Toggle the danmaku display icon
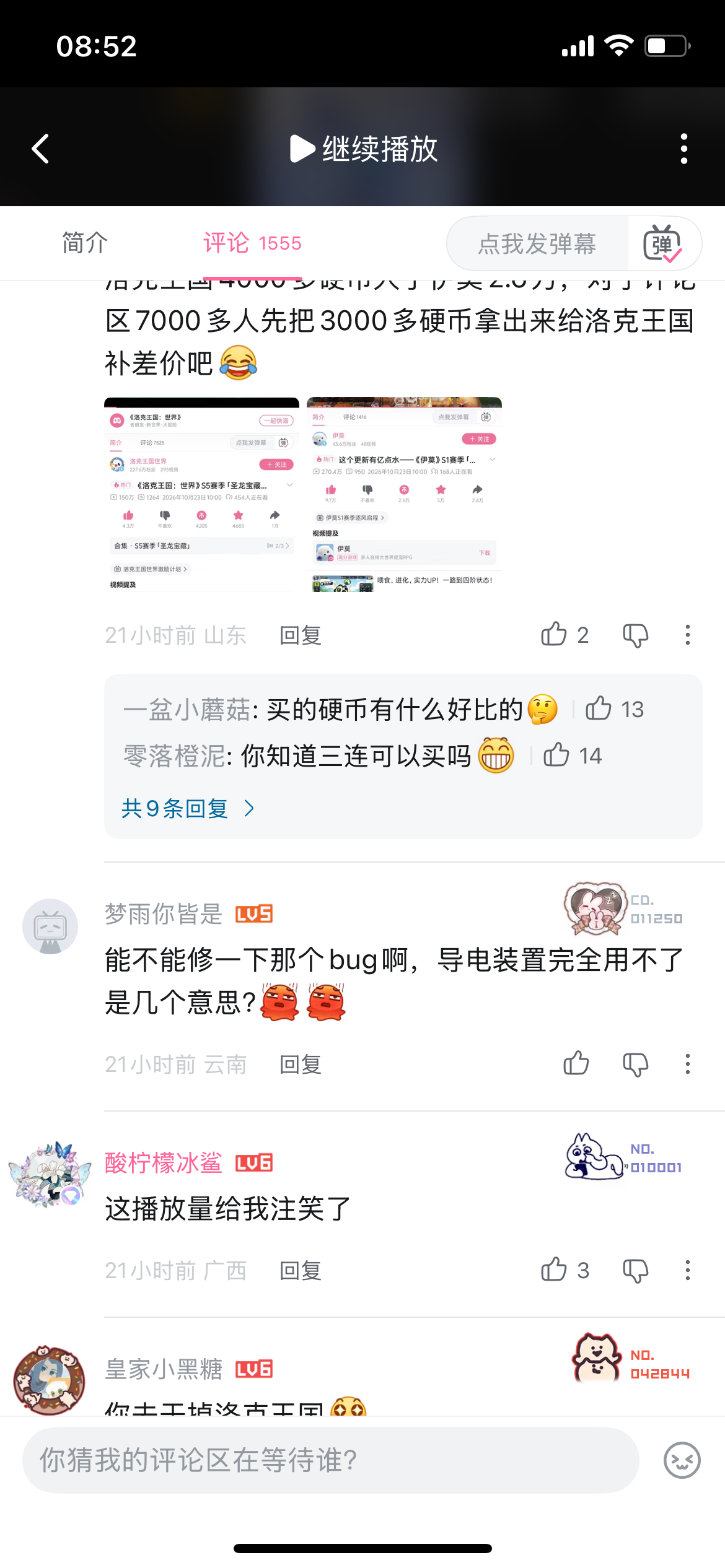Viewport: 725px width, 1568px height. tap(663, 243)
